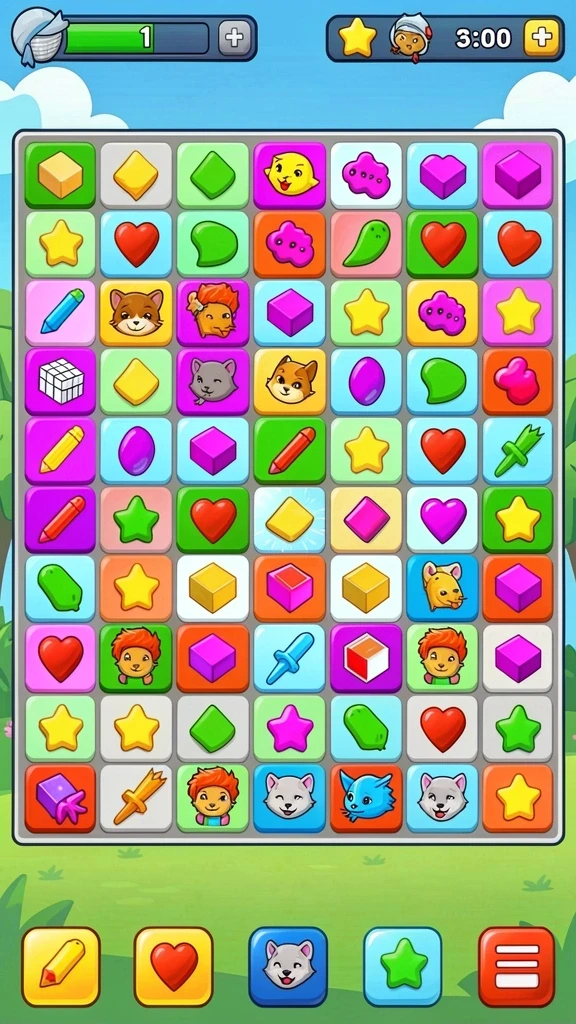Viewport: 576px width, 1024px height.
Task: Tap the glowing yellow diamond tile
Action: point(289,520)
